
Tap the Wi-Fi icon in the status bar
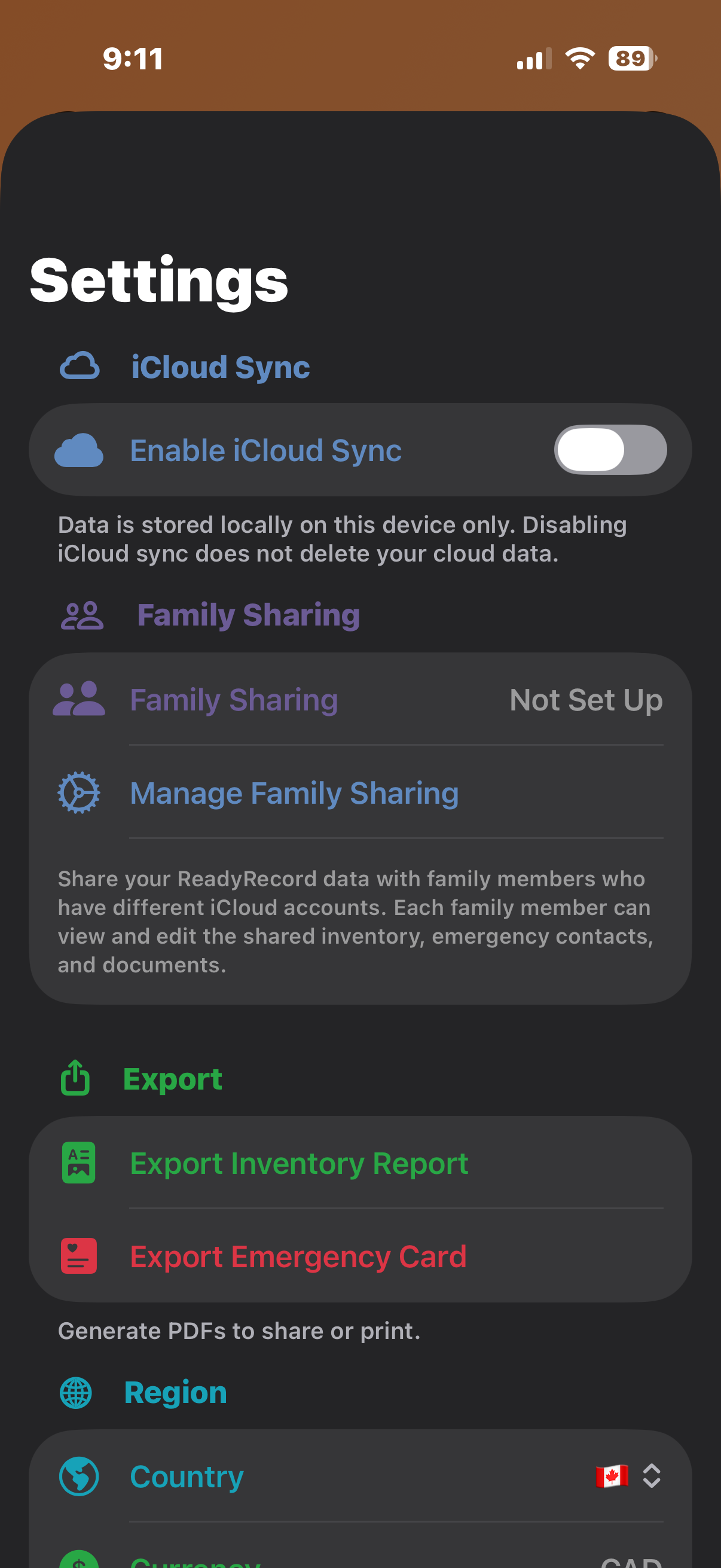(x=579, y=57)
